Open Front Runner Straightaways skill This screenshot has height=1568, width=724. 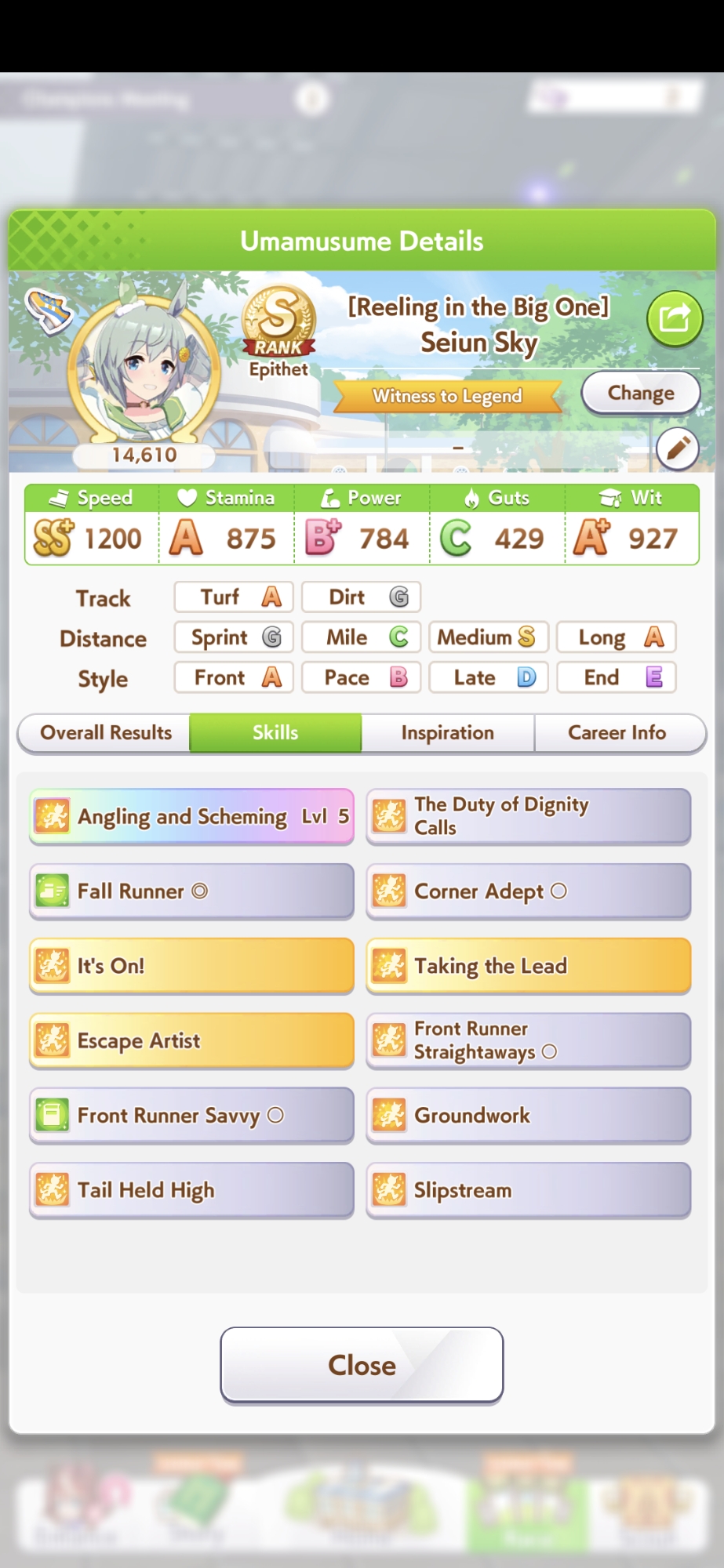528,1040
